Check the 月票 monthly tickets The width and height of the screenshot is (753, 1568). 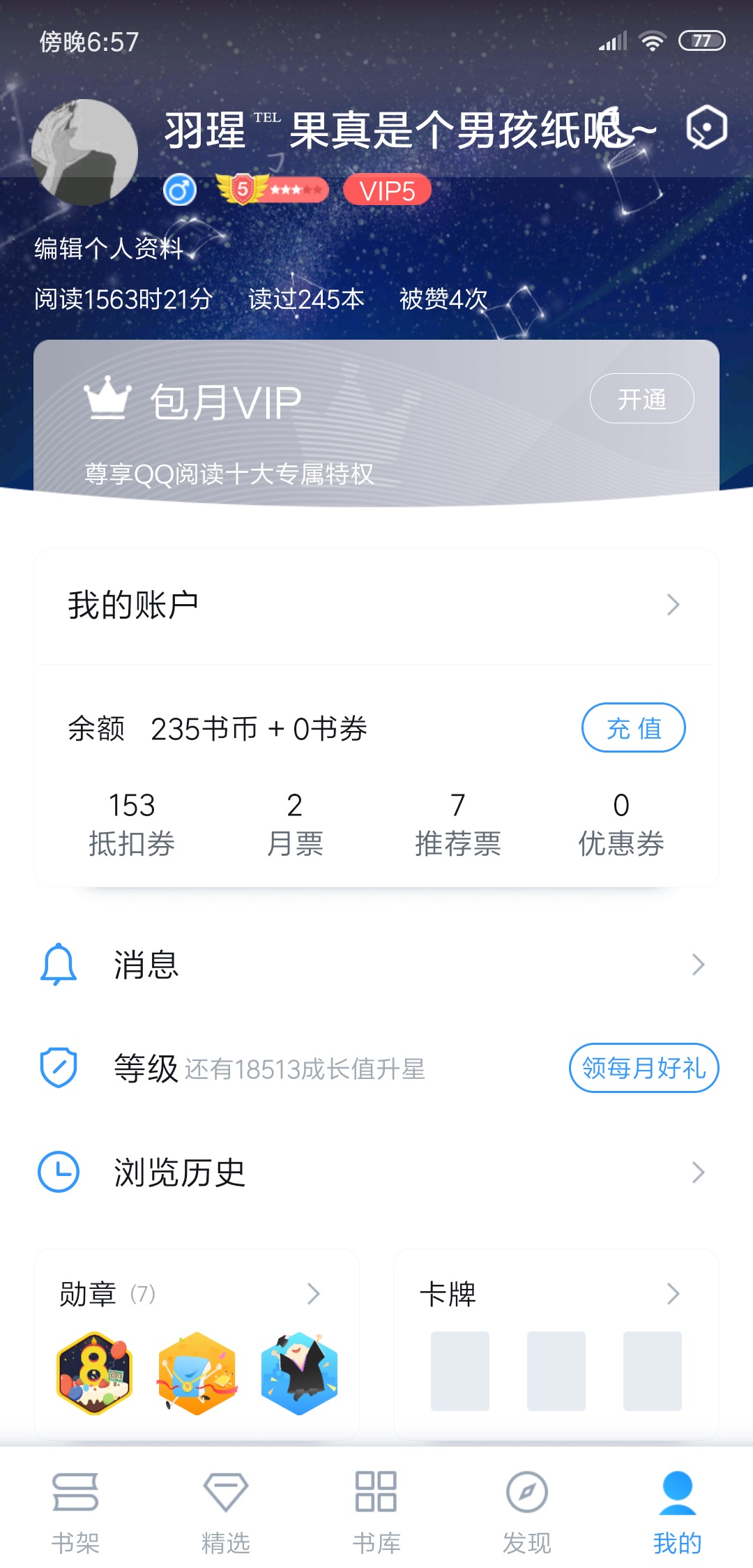[295, 824]
